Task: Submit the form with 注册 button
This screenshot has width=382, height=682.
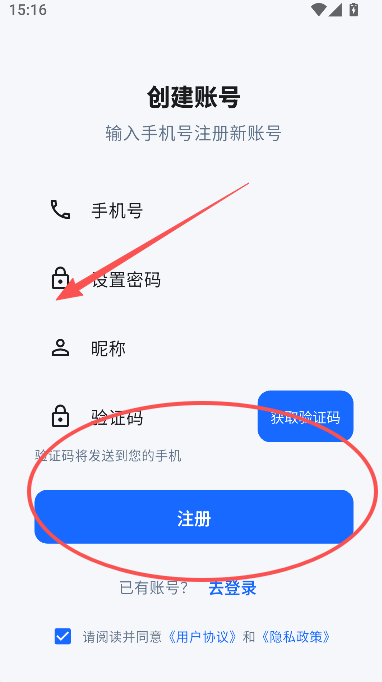Action: click(194, 517)
